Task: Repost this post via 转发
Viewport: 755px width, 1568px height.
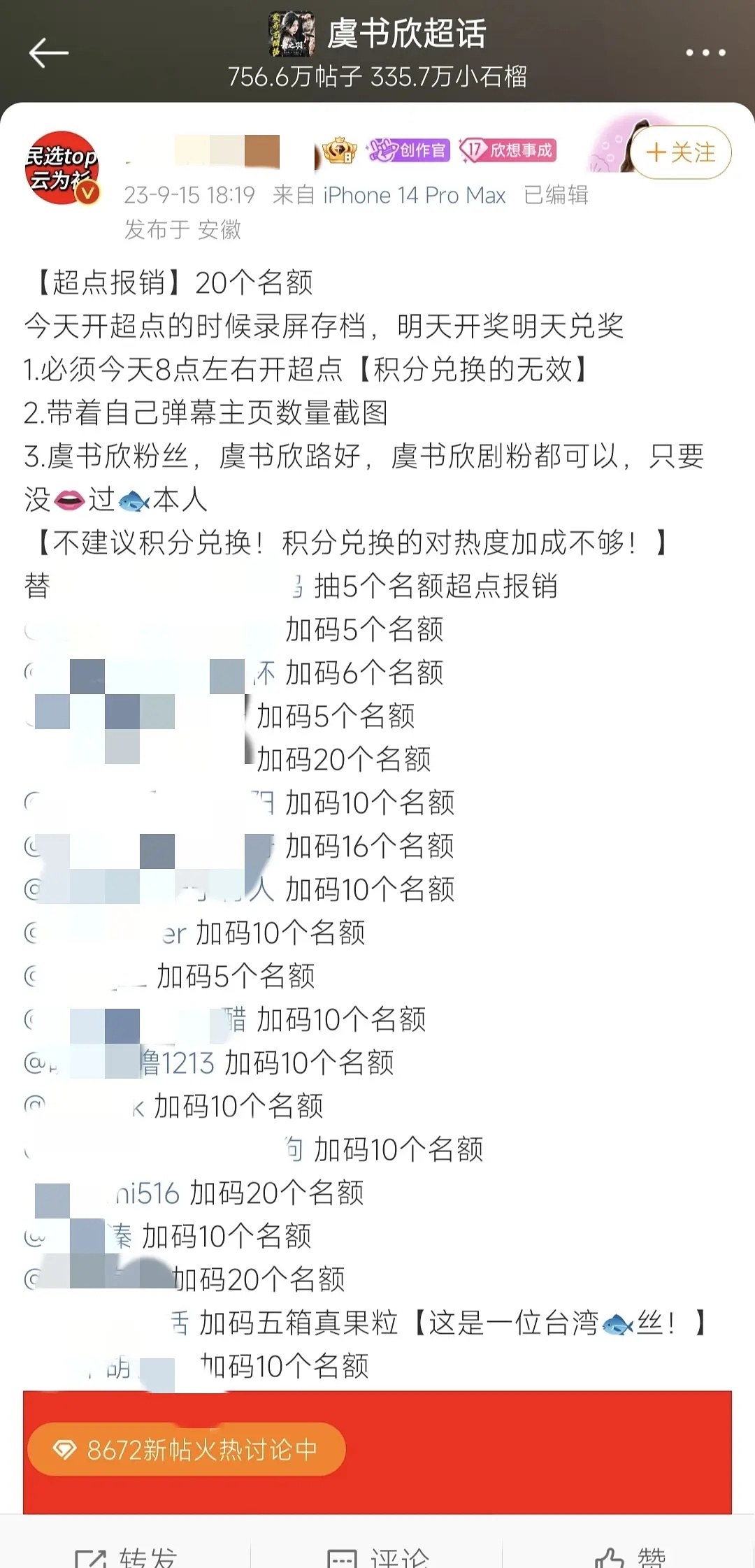Action: point(126,1556)
